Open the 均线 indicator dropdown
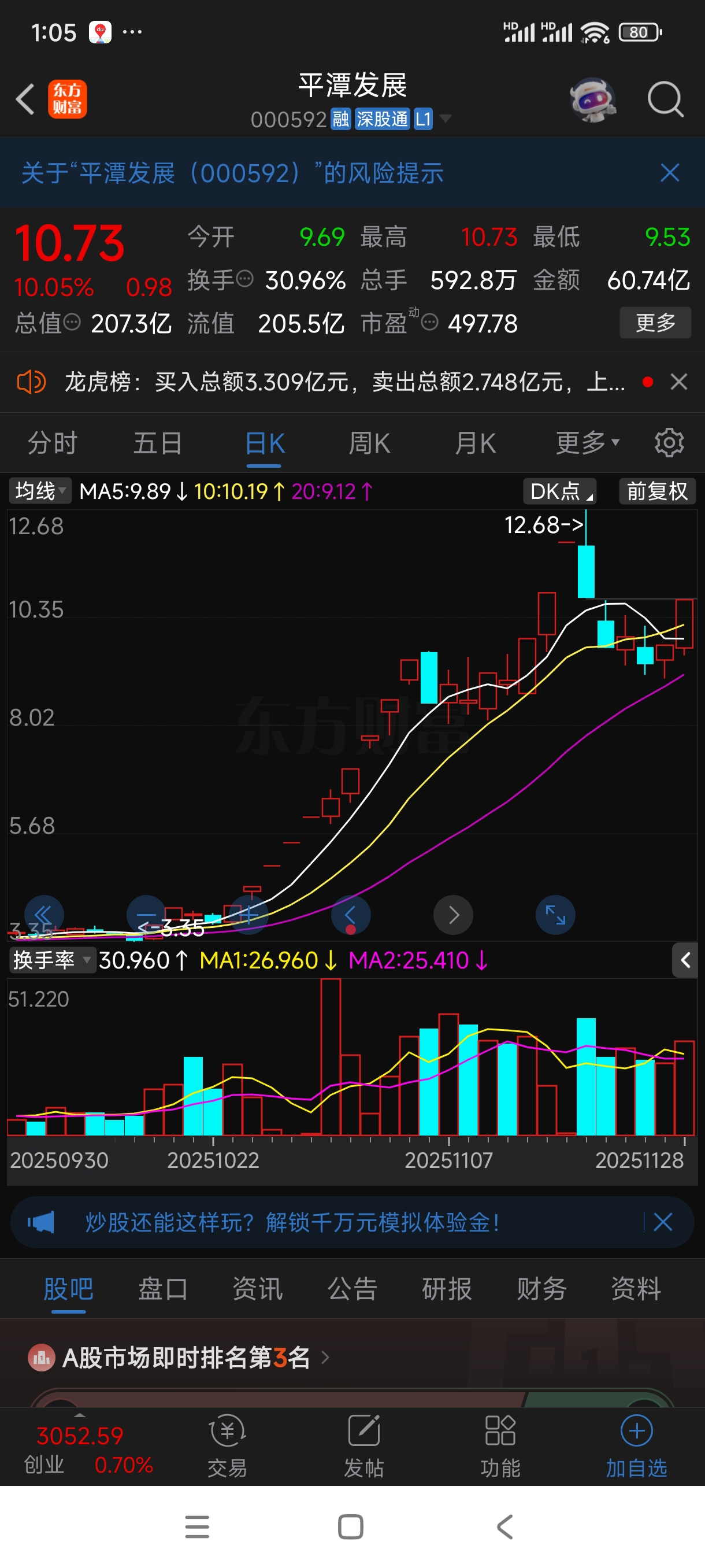This screenshot has height=1568, width=705. point(40,491)
